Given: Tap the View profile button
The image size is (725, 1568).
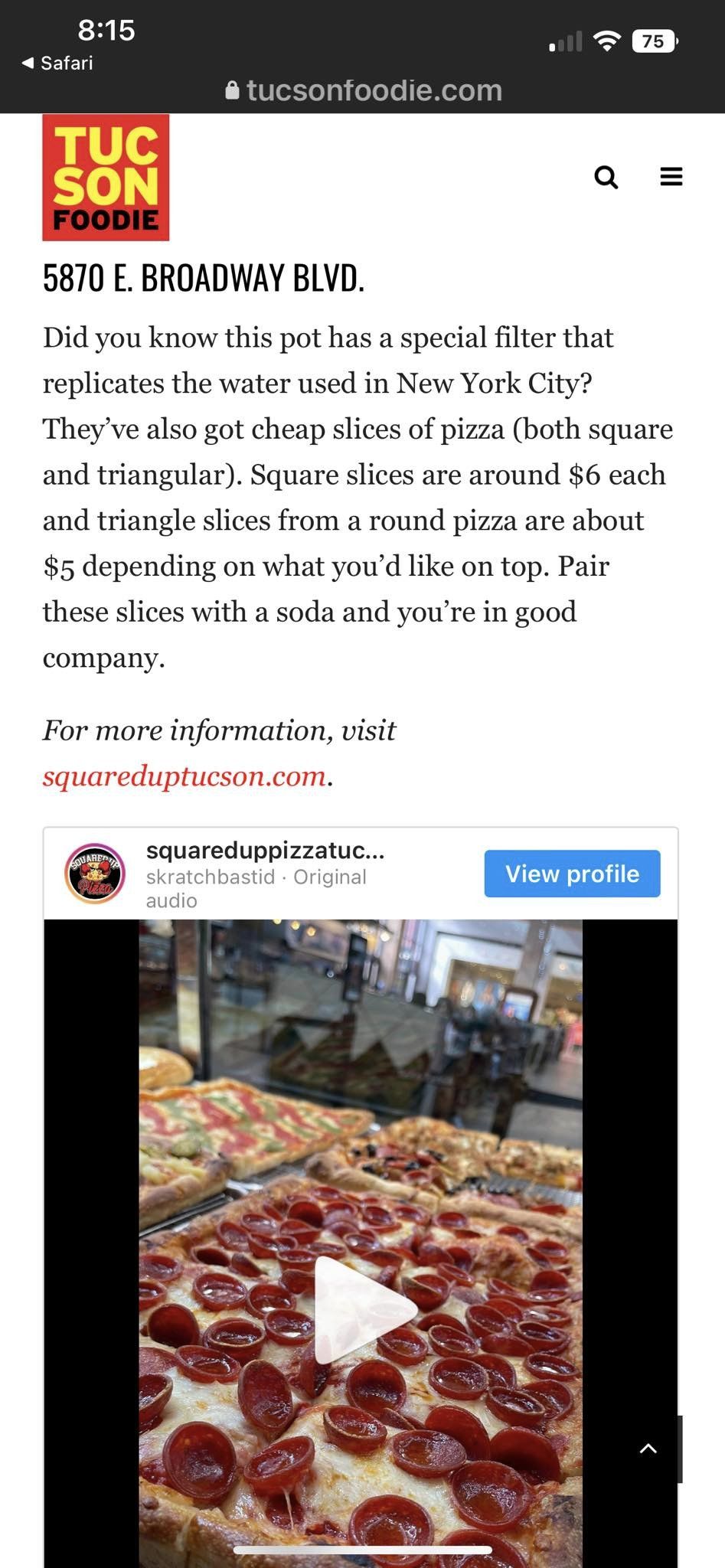Looking at the screenshot, I should 572,874.
